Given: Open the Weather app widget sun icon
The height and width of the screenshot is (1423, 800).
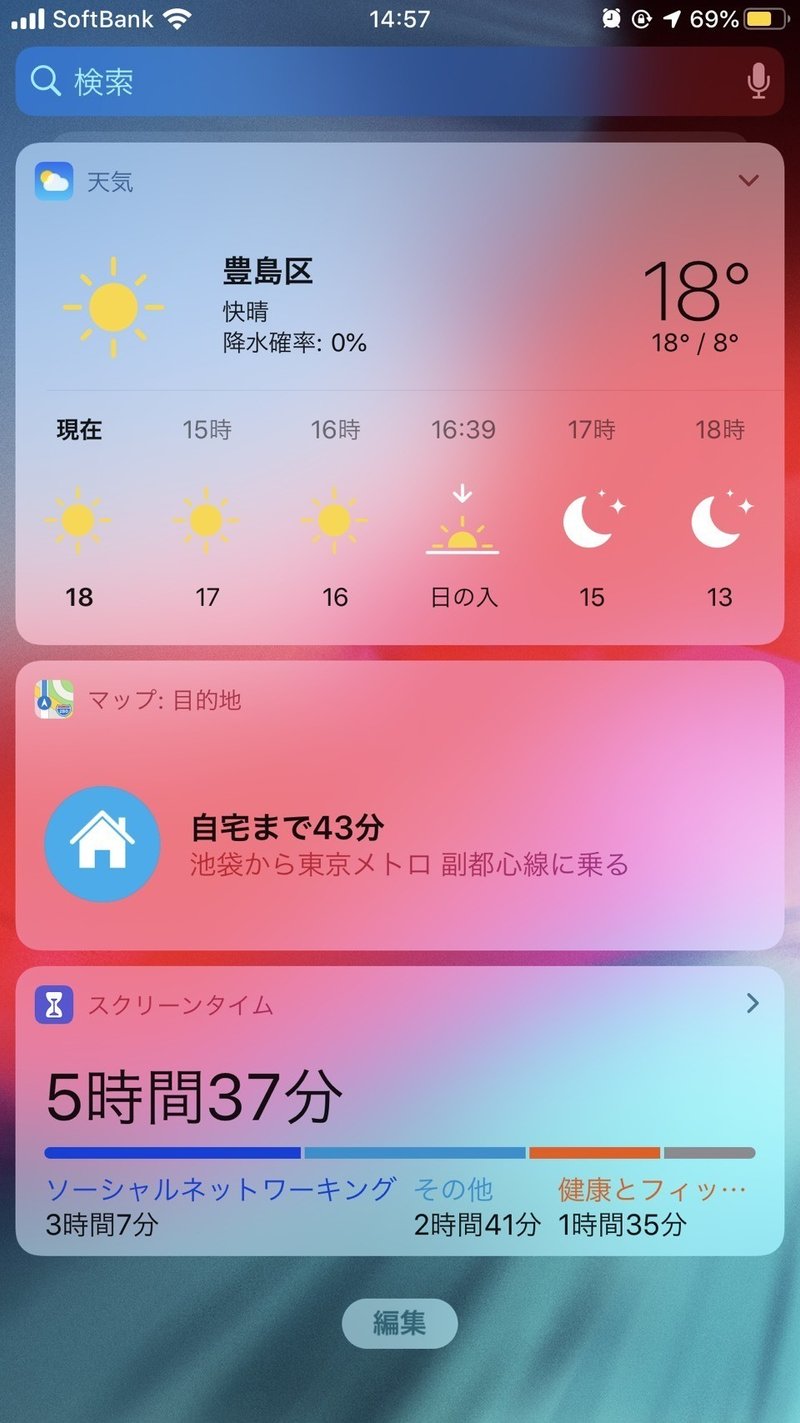Looking at the screenshot, I should pyautogui.click(x=110, y=308).
